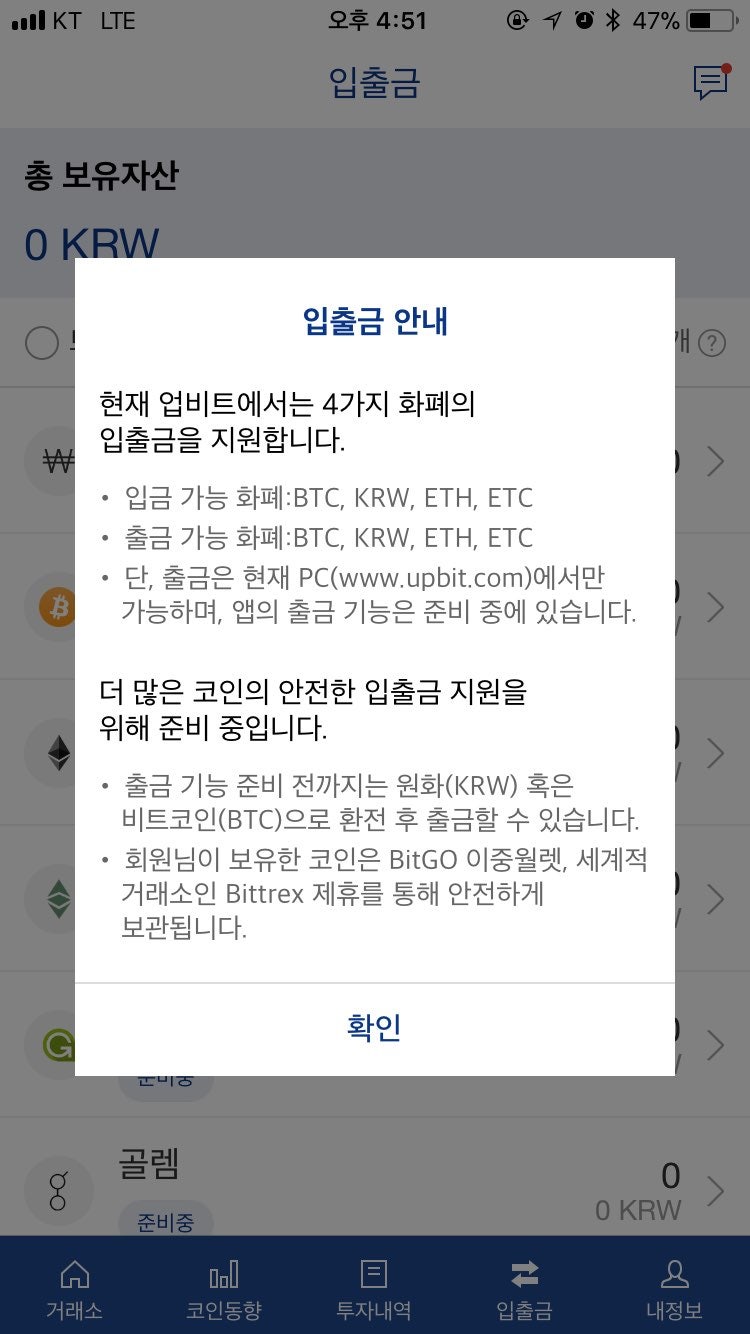Select the 코인동향 coin trends icon

(224, 1287)
